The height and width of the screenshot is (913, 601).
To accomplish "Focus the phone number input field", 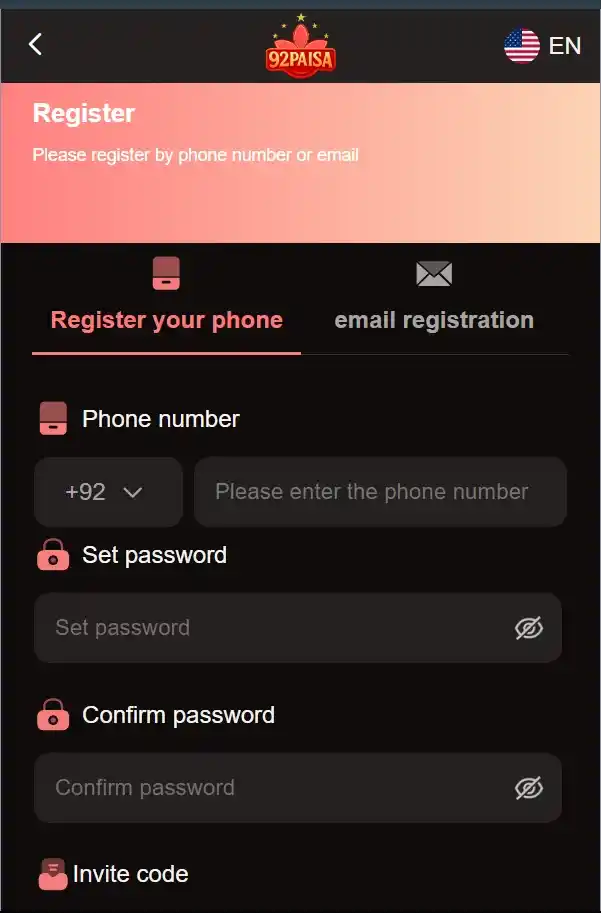I will click(378, 492).
